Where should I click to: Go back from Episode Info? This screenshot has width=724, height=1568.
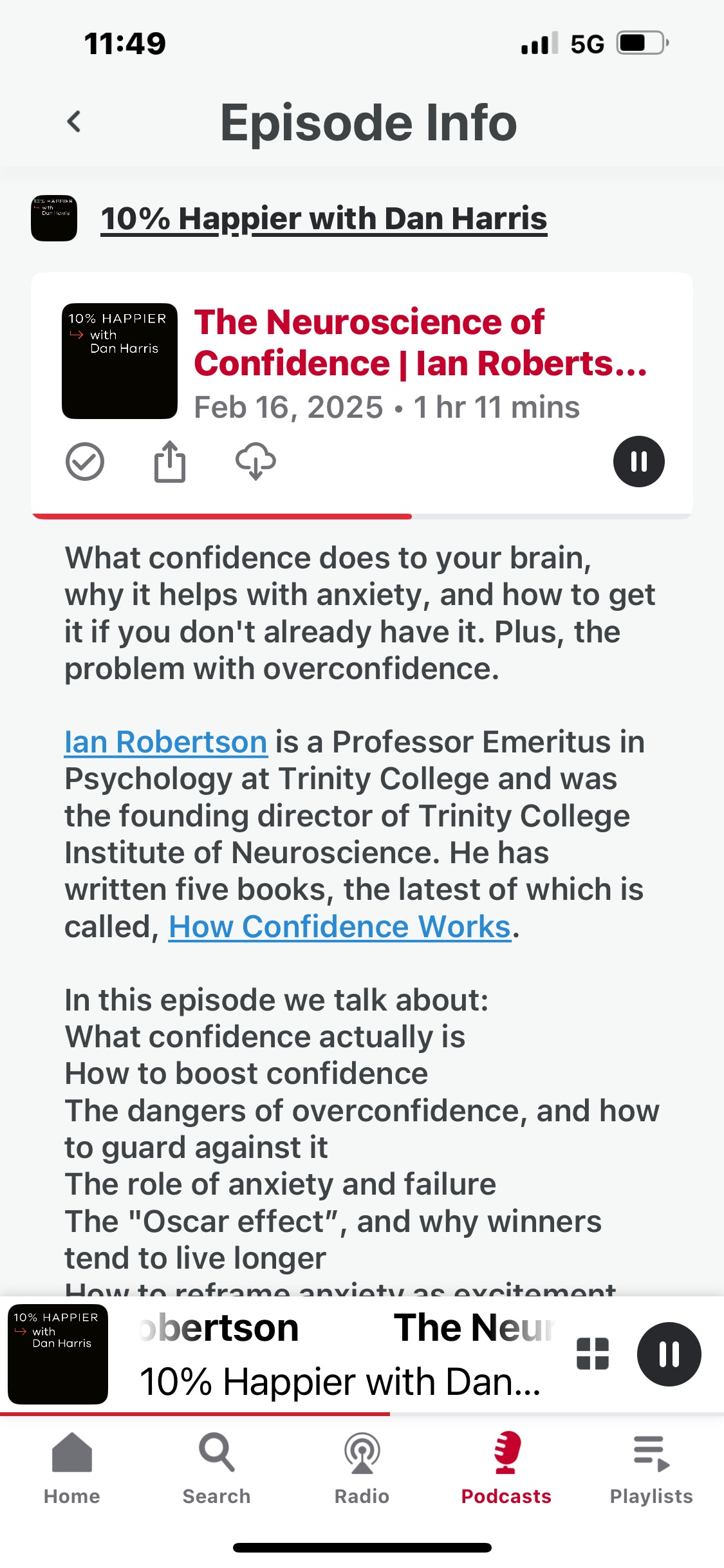click(x=75, y=122)
